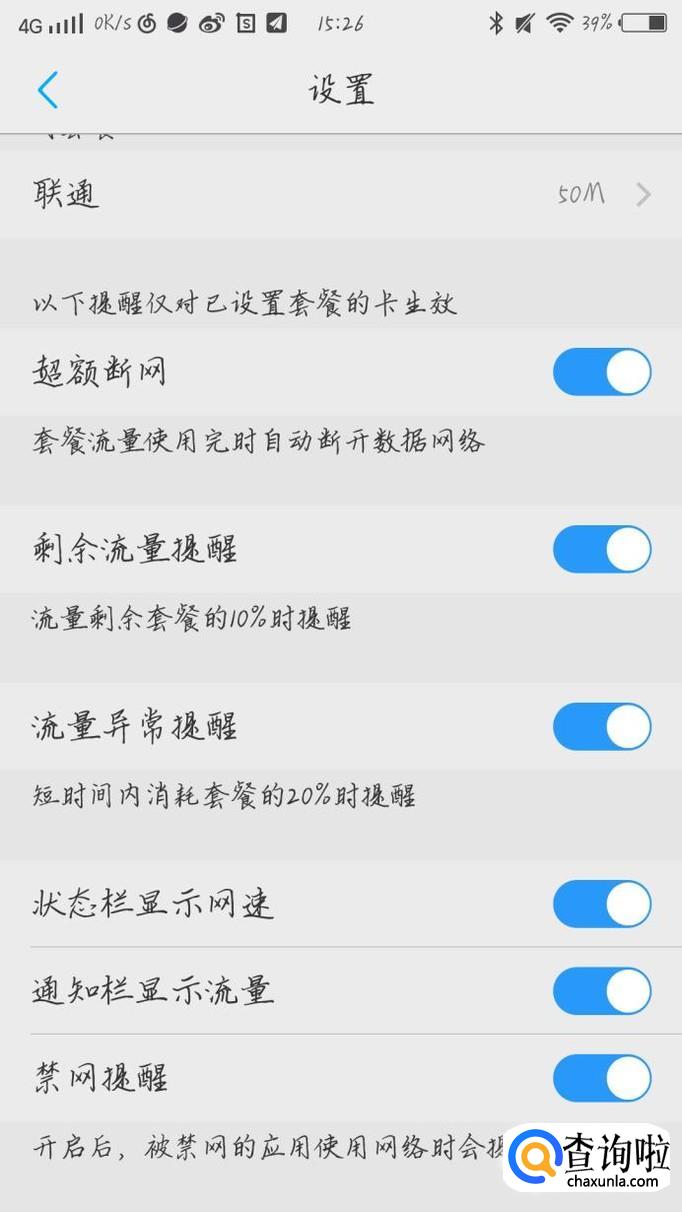The image size is (682, 1212).
Task: Go back using the top-left arrow
Action: point(47,90)
